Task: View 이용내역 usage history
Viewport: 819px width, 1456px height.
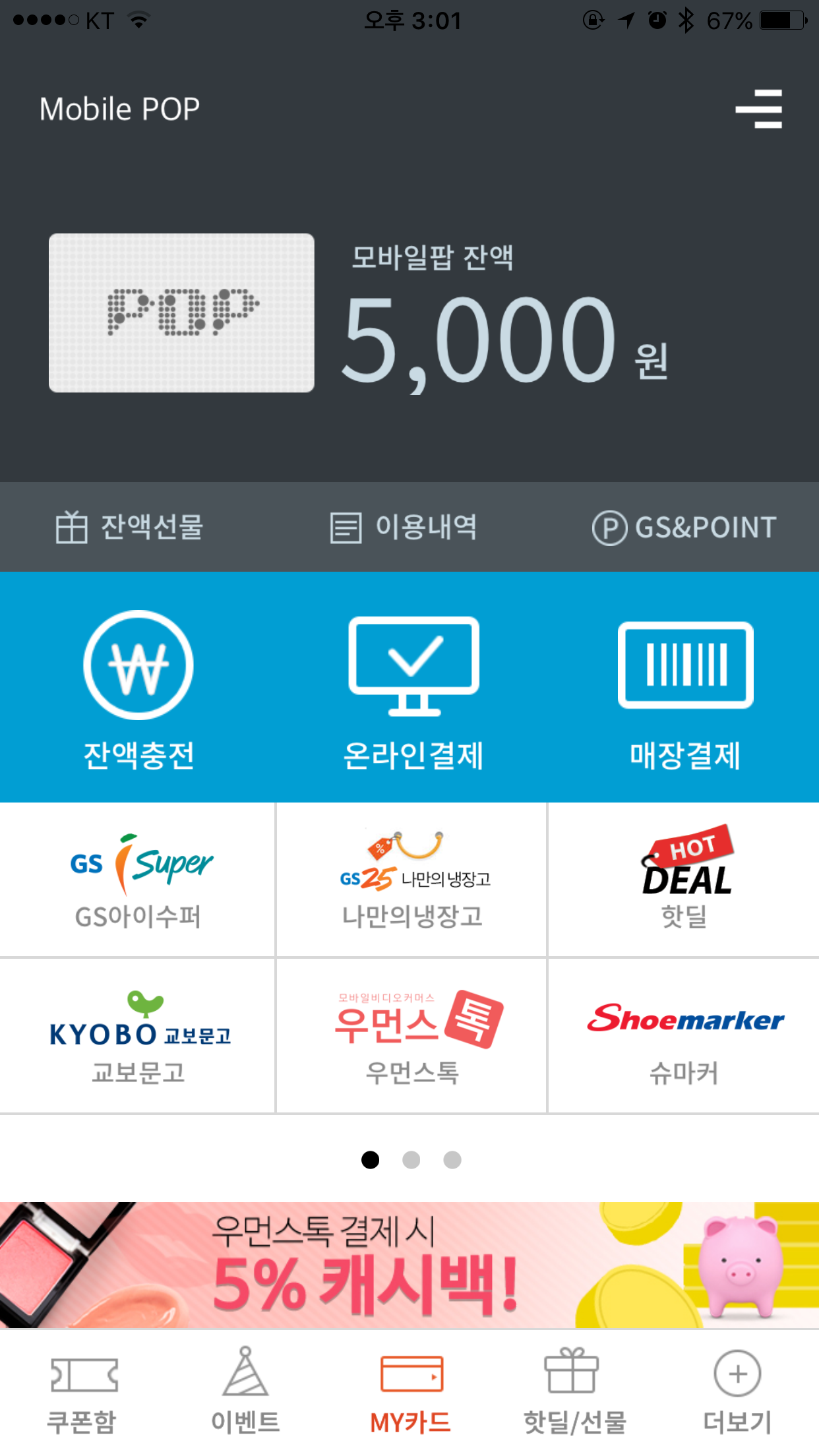Action: point(404,528)
